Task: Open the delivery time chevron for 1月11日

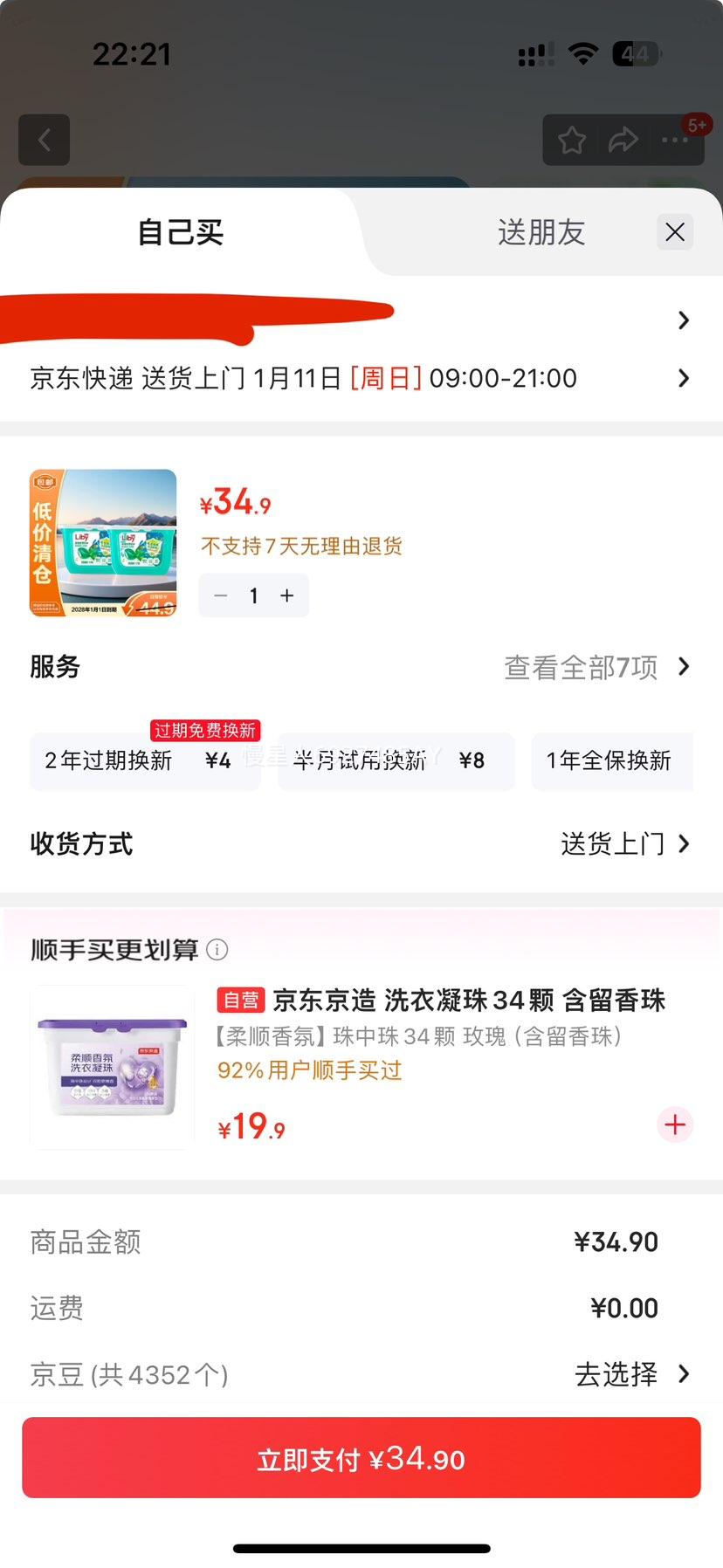Action: point(684,378)
